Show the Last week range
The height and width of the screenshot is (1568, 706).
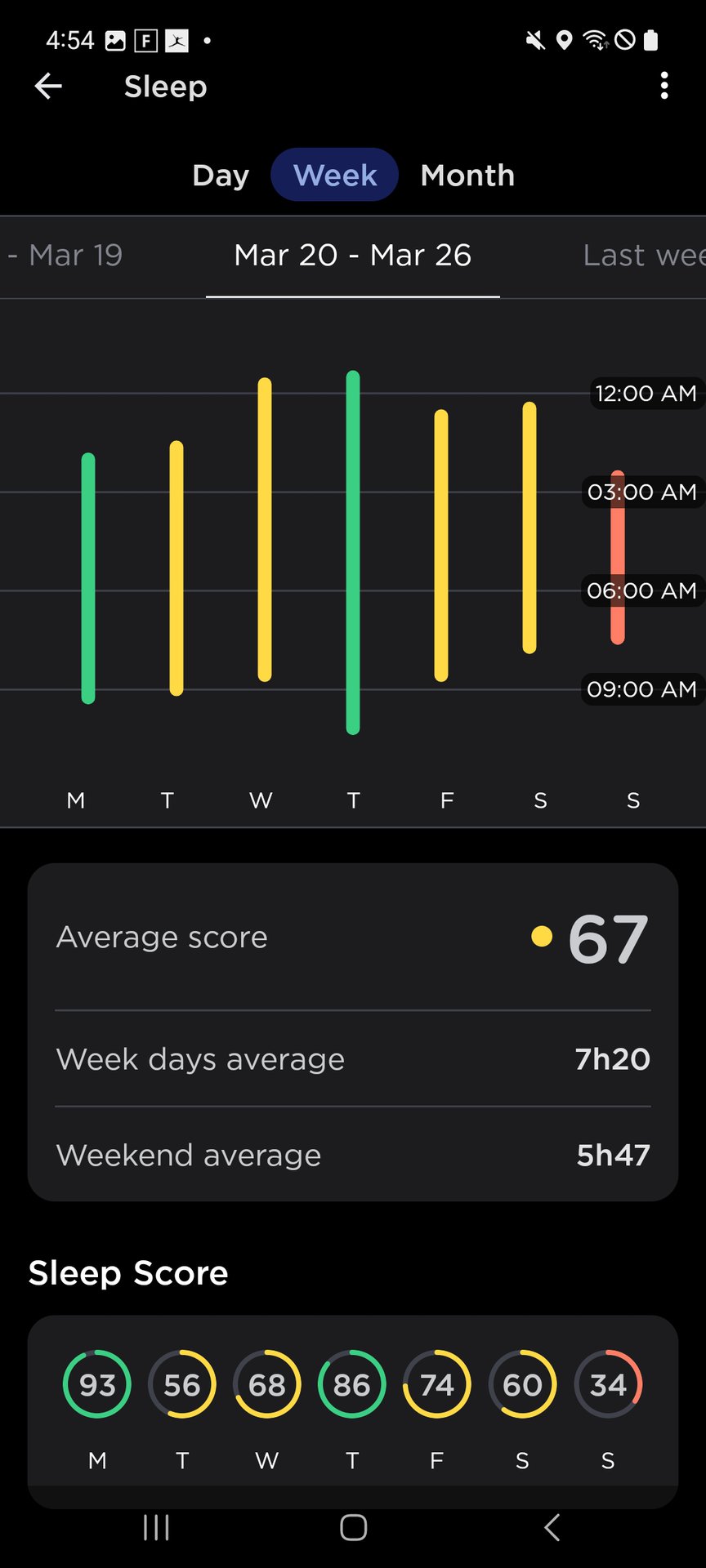coord(642,256)
